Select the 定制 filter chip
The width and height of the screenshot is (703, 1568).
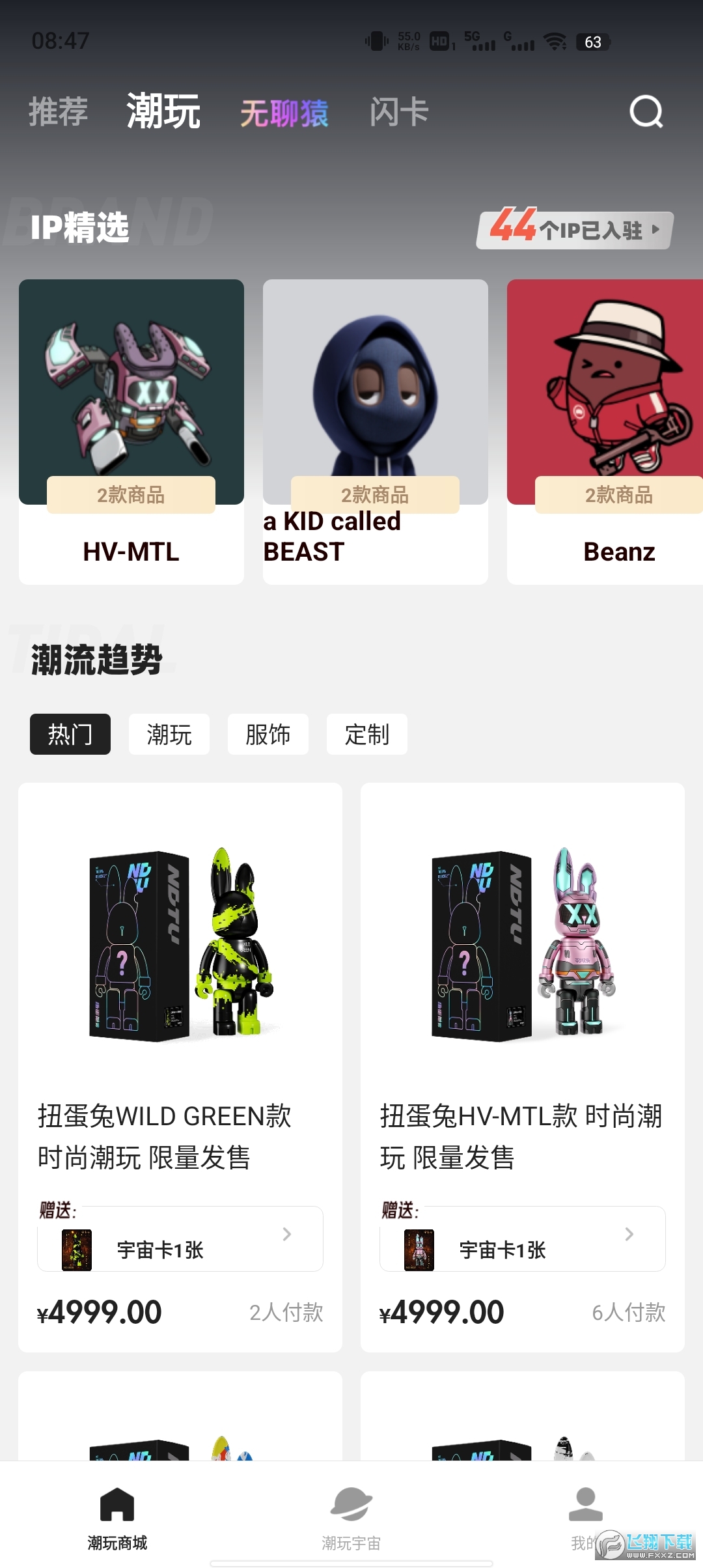(367, 734)
